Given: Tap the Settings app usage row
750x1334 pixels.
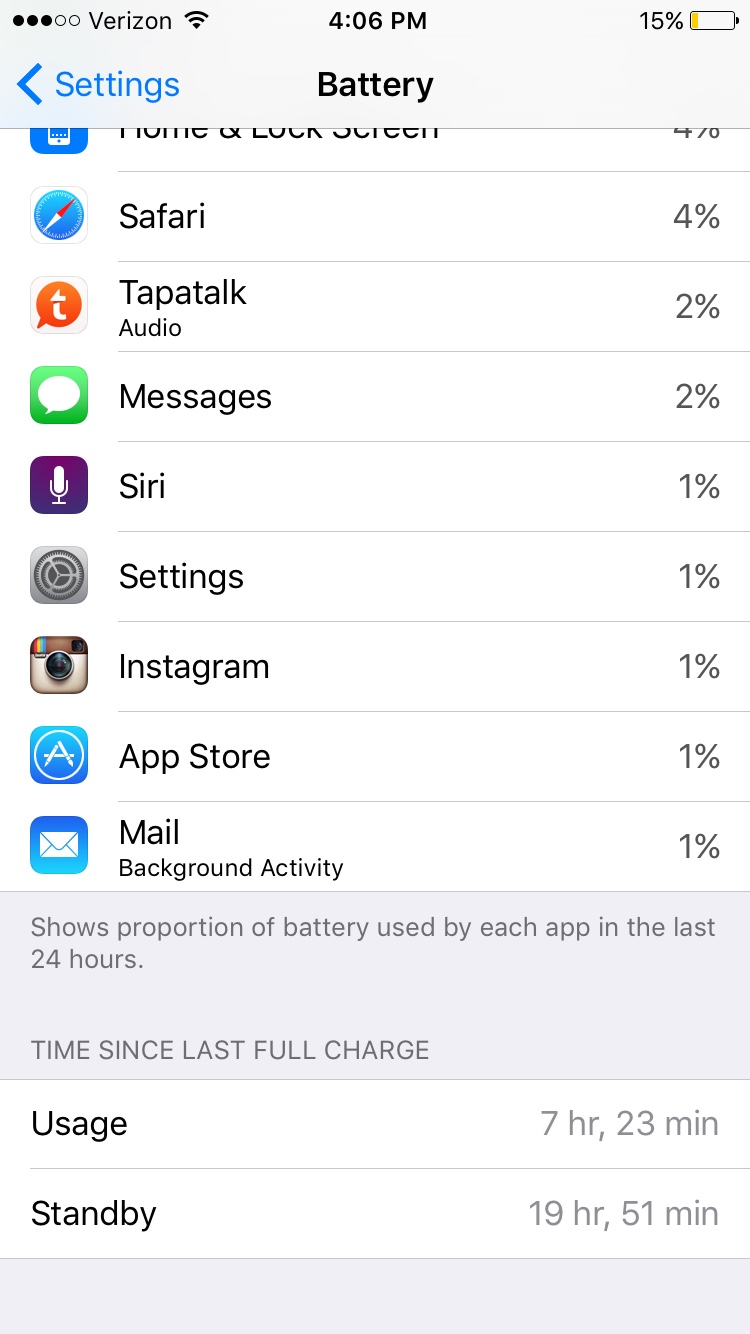Looking at the screenshot, I should click(x=375, y=577).
